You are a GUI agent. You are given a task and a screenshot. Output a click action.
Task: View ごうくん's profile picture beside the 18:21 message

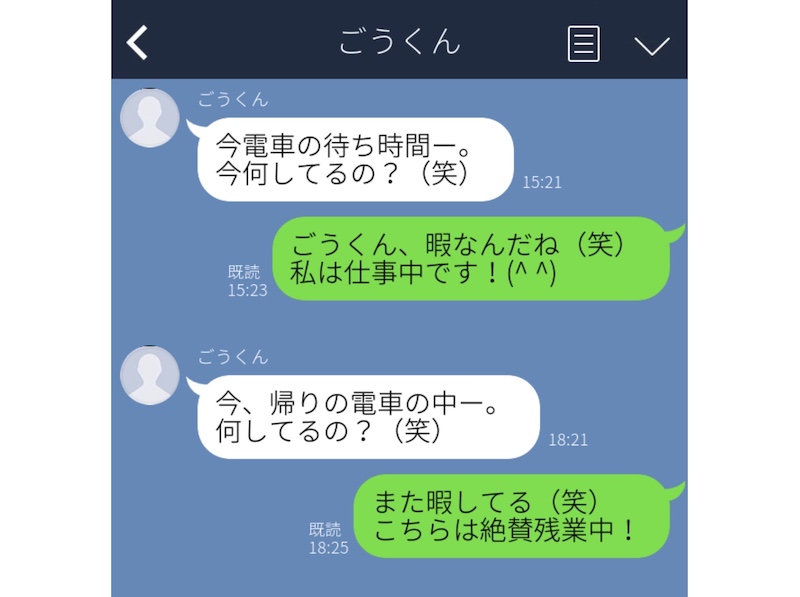[150, 376]
